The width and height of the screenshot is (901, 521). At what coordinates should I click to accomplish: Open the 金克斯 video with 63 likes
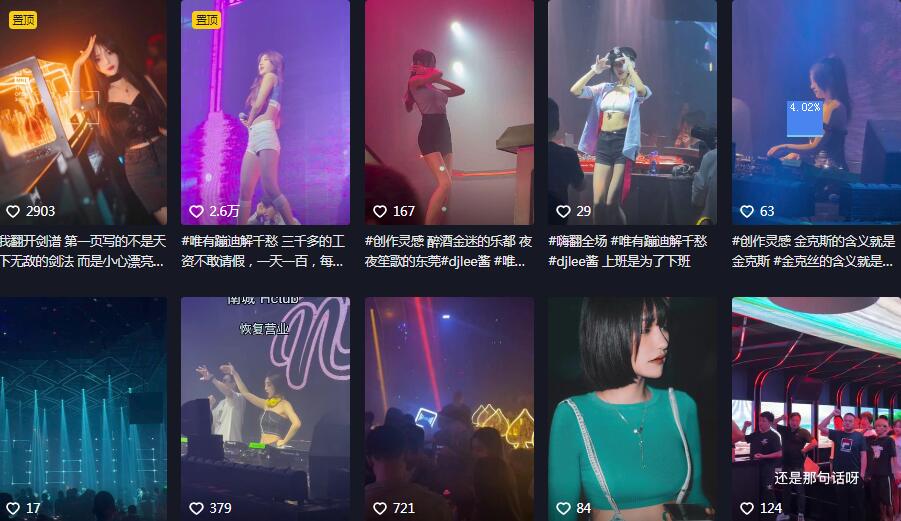coord(816,110)
